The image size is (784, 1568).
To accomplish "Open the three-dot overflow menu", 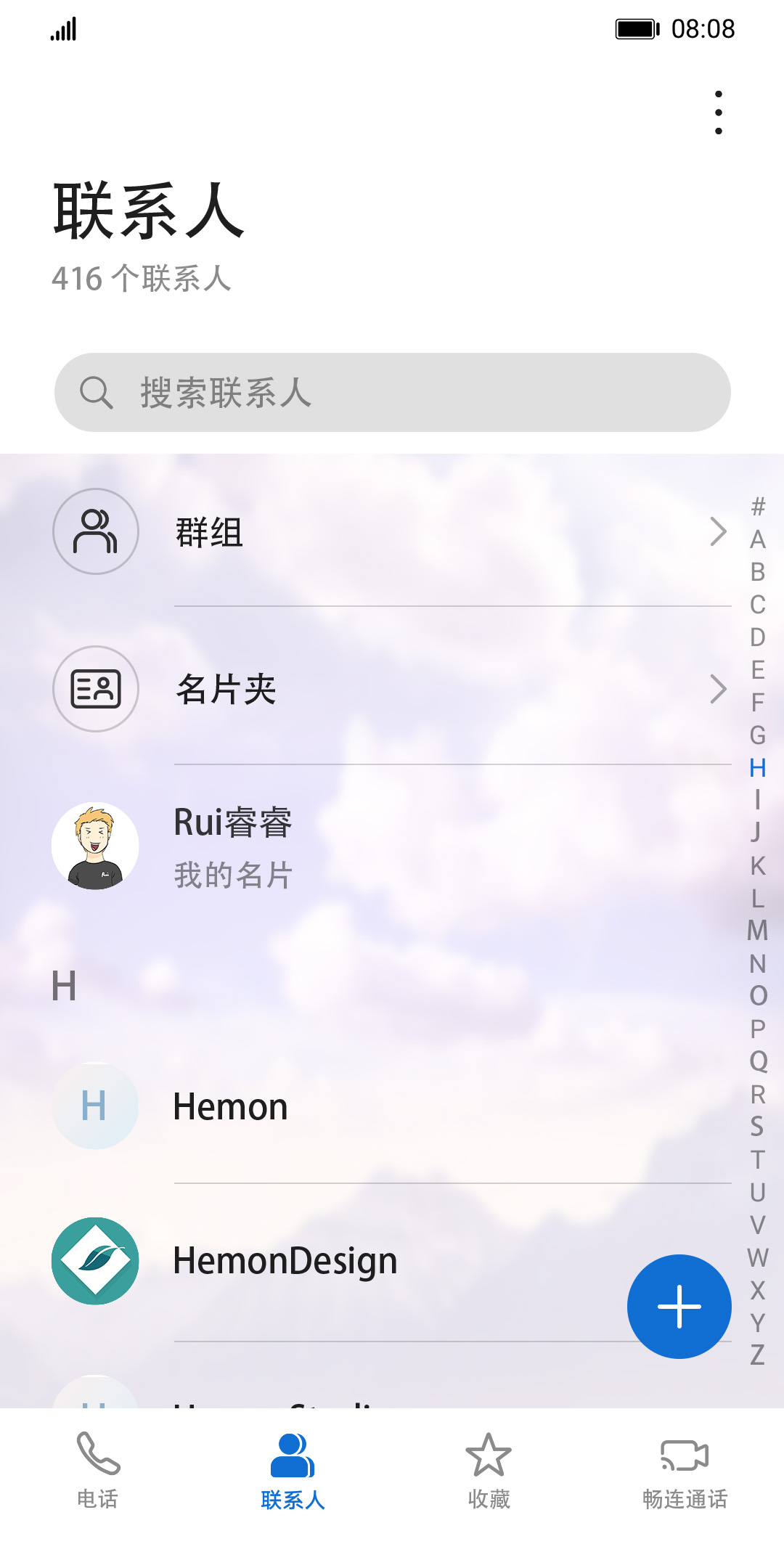I will pos(718,113).
